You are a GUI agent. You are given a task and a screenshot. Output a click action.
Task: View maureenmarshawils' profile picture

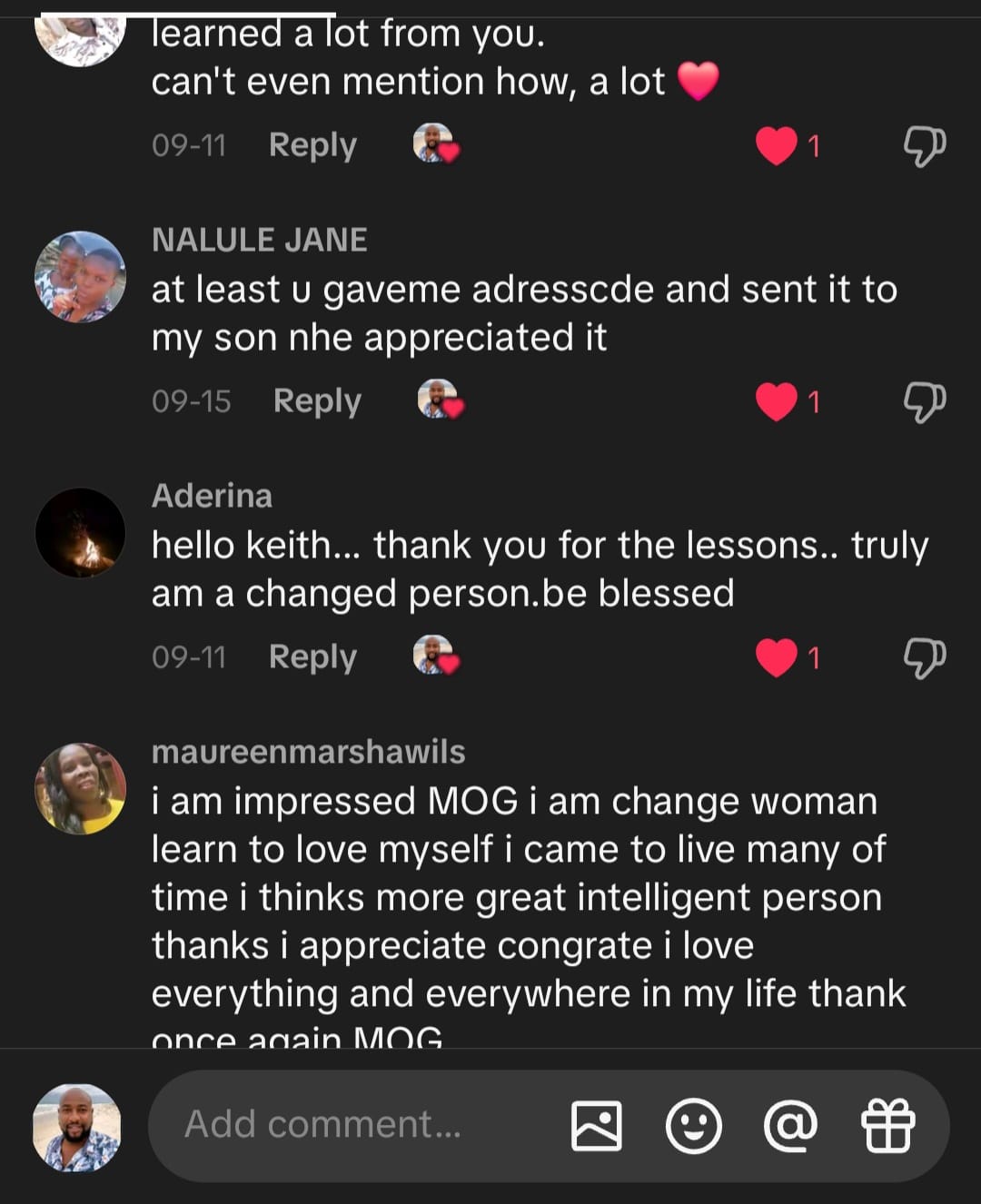80,788
